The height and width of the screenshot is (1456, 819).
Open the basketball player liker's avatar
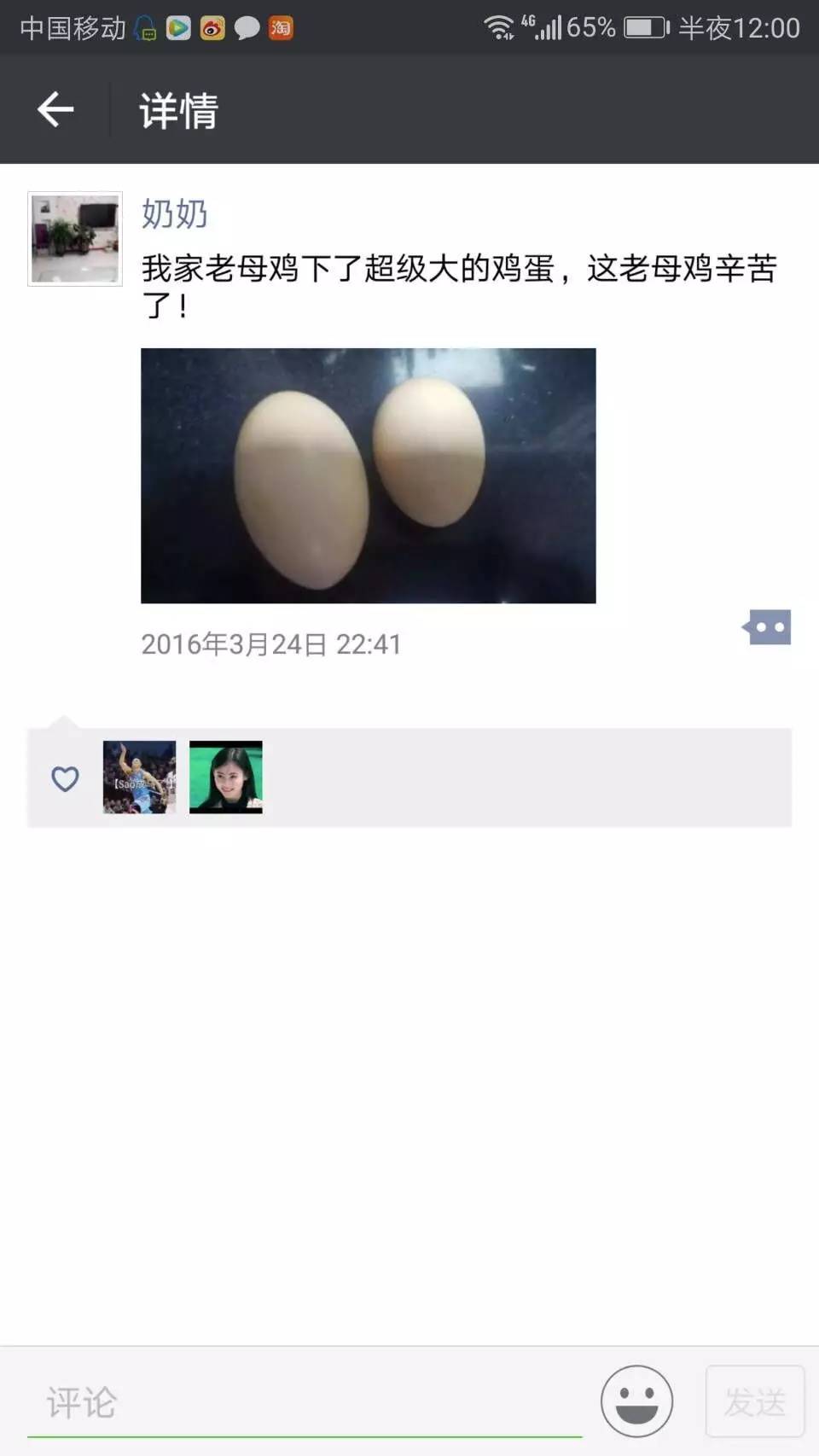(139, 777)
